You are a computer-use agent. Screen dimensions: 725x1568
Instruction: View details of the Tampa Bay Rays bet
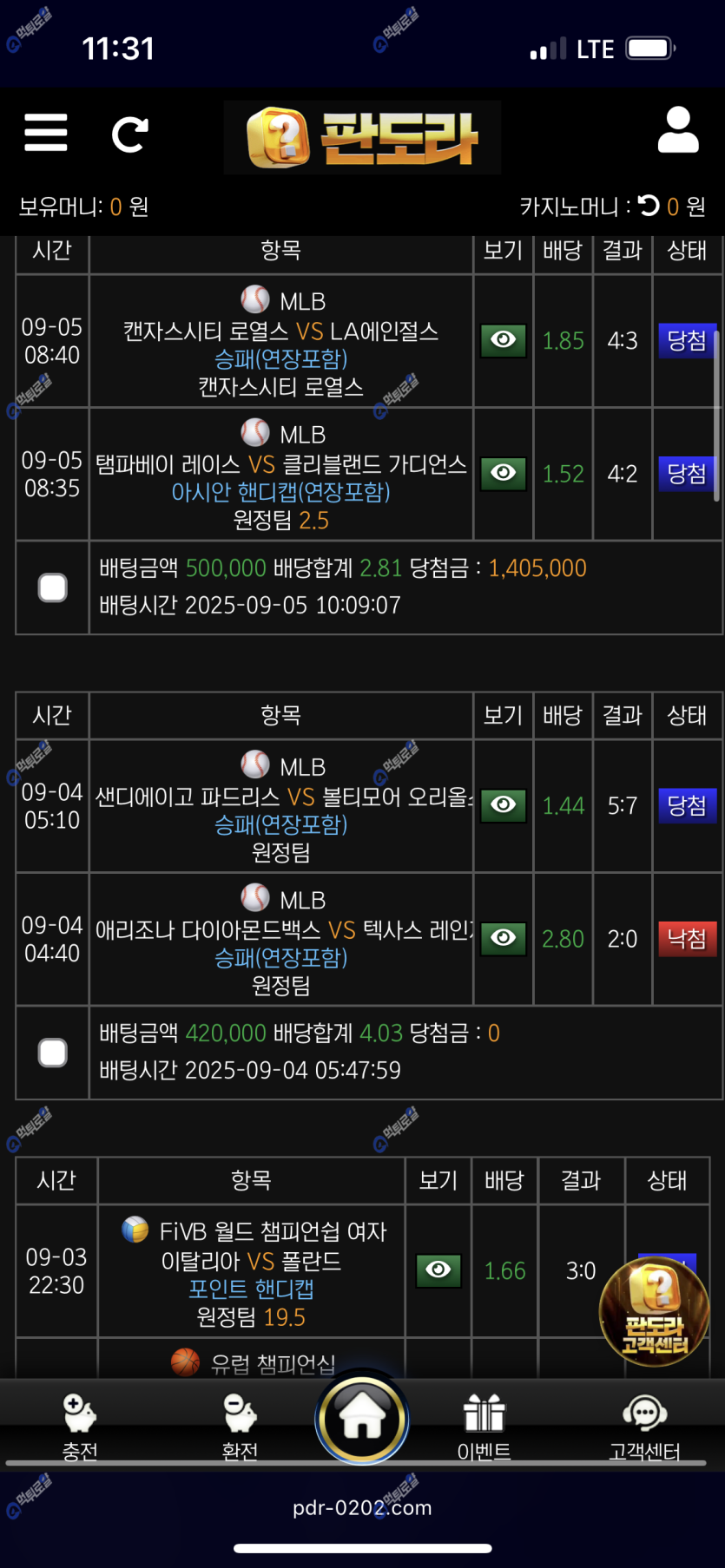coord(504,474)
